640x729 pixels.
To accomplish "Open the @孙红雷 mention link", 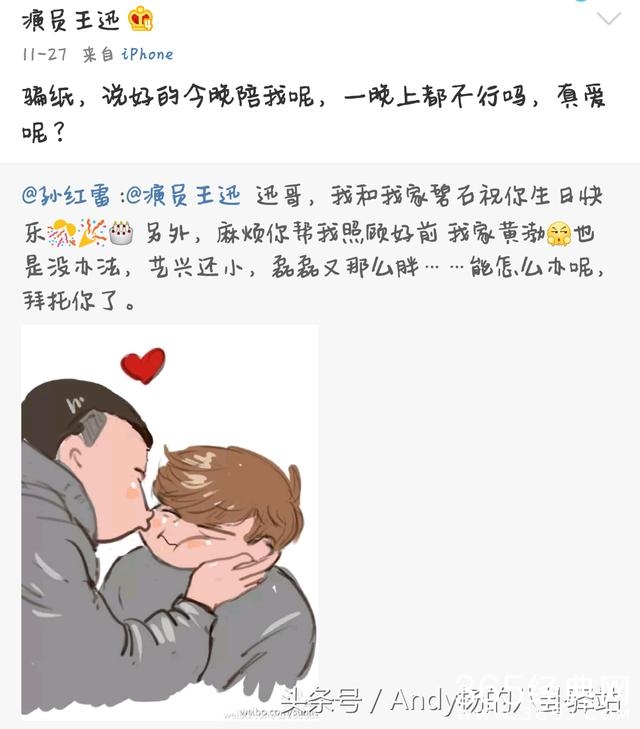I will (x=68, y=195).
